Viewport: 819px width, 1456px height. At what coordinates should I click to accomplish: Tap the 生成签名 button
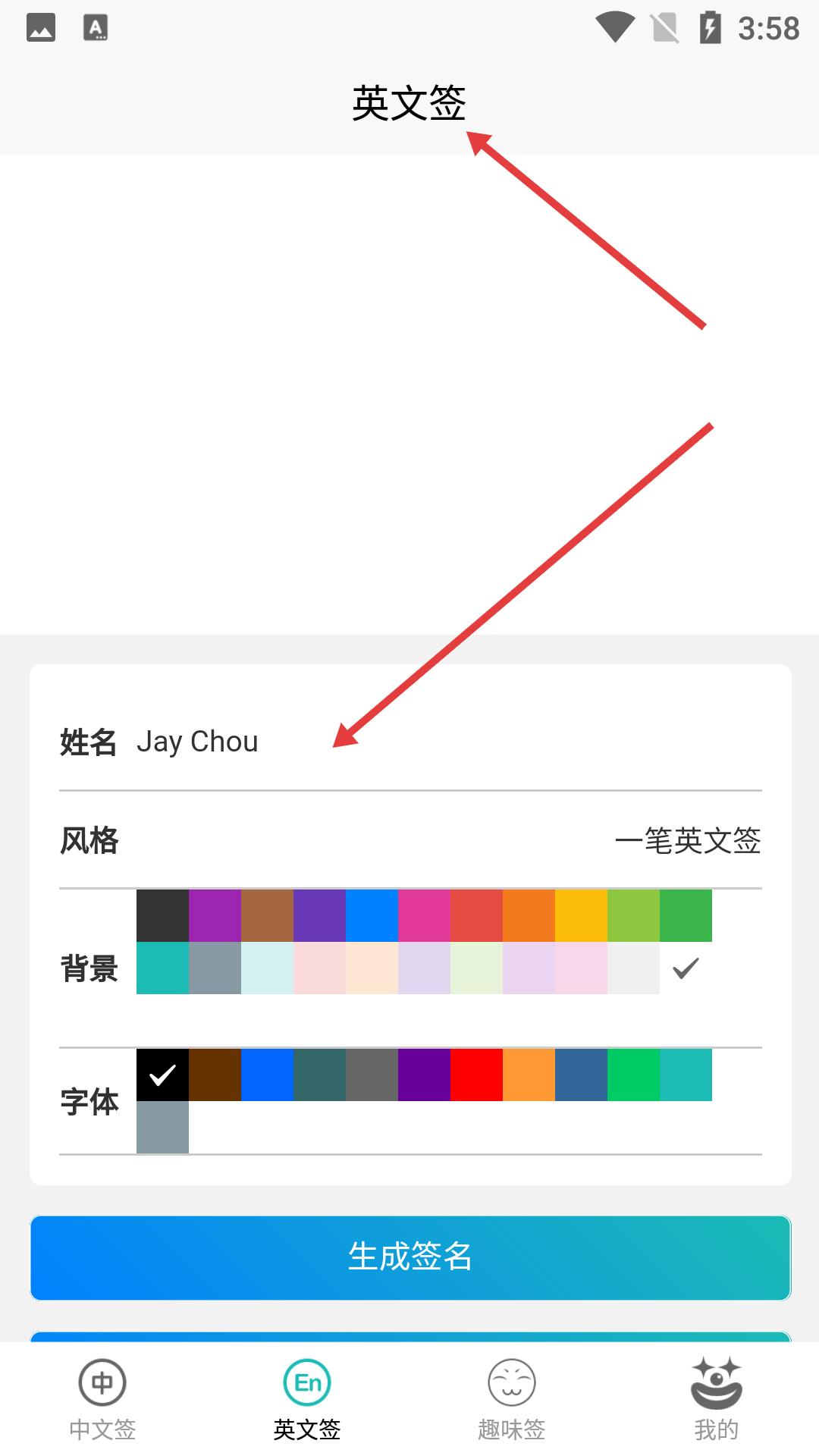pyautogui.click(x=410, y=1257)
